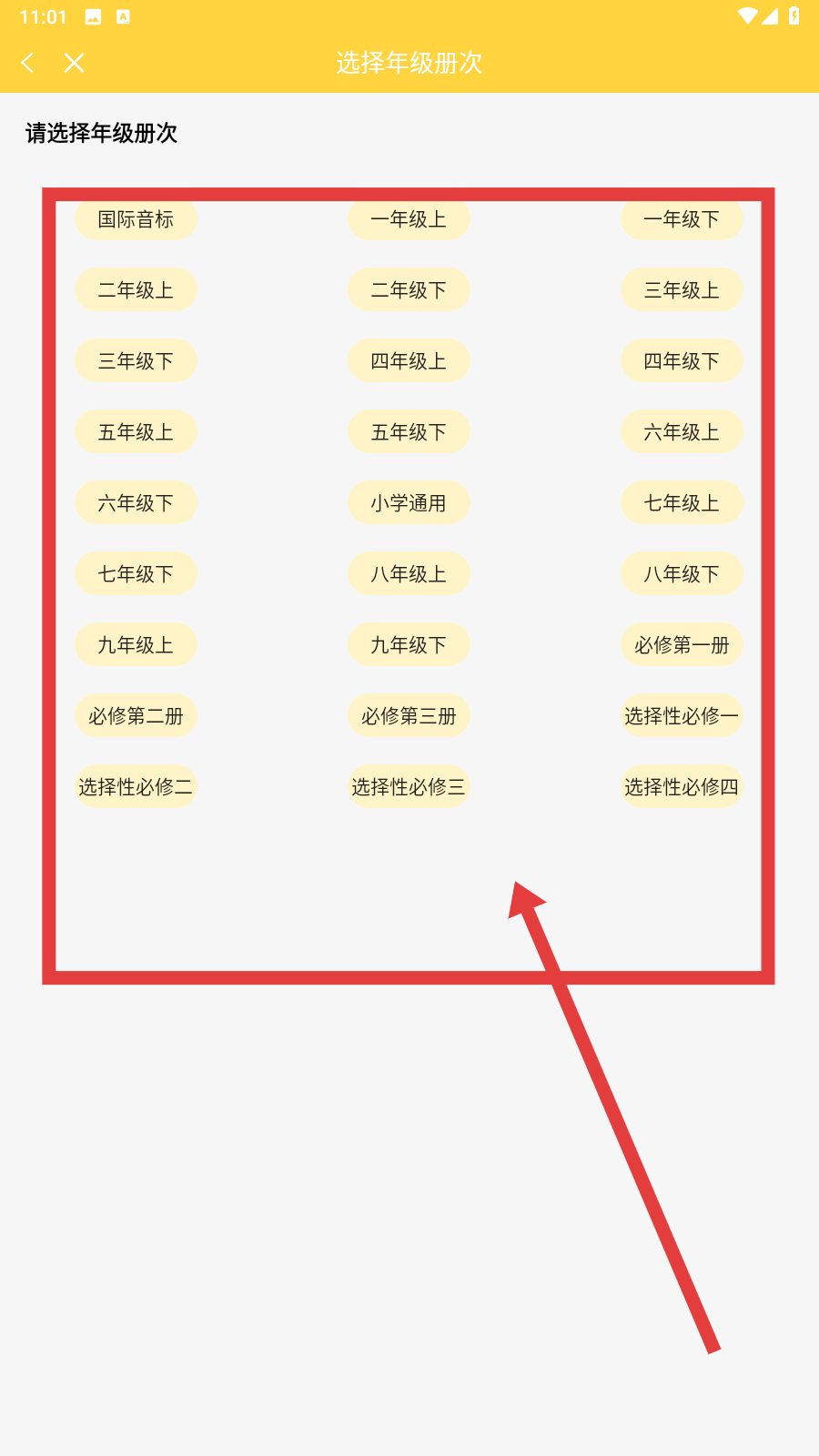
Task: Choose 三年级上 grade chip
Action: (x=682, y=290)
